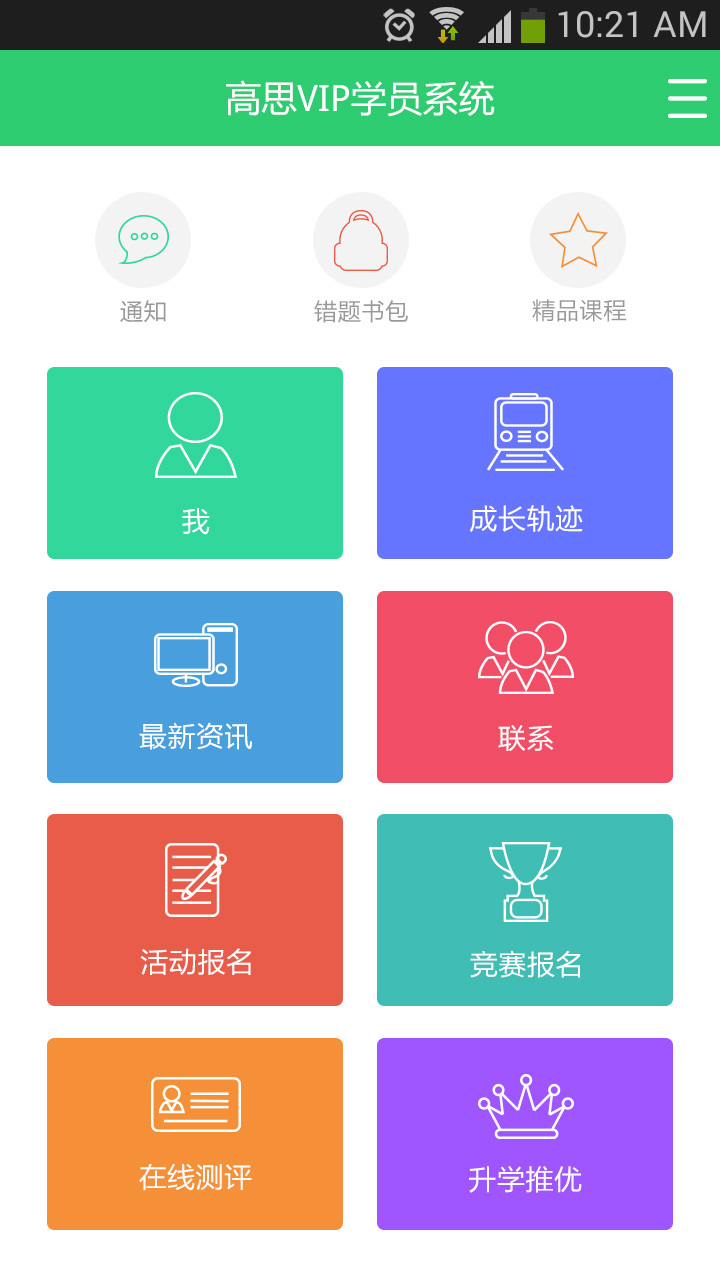Go to 活动报名 activity signup
Image resolution: width=720 pixels, height=1280 pixels.
195,910
